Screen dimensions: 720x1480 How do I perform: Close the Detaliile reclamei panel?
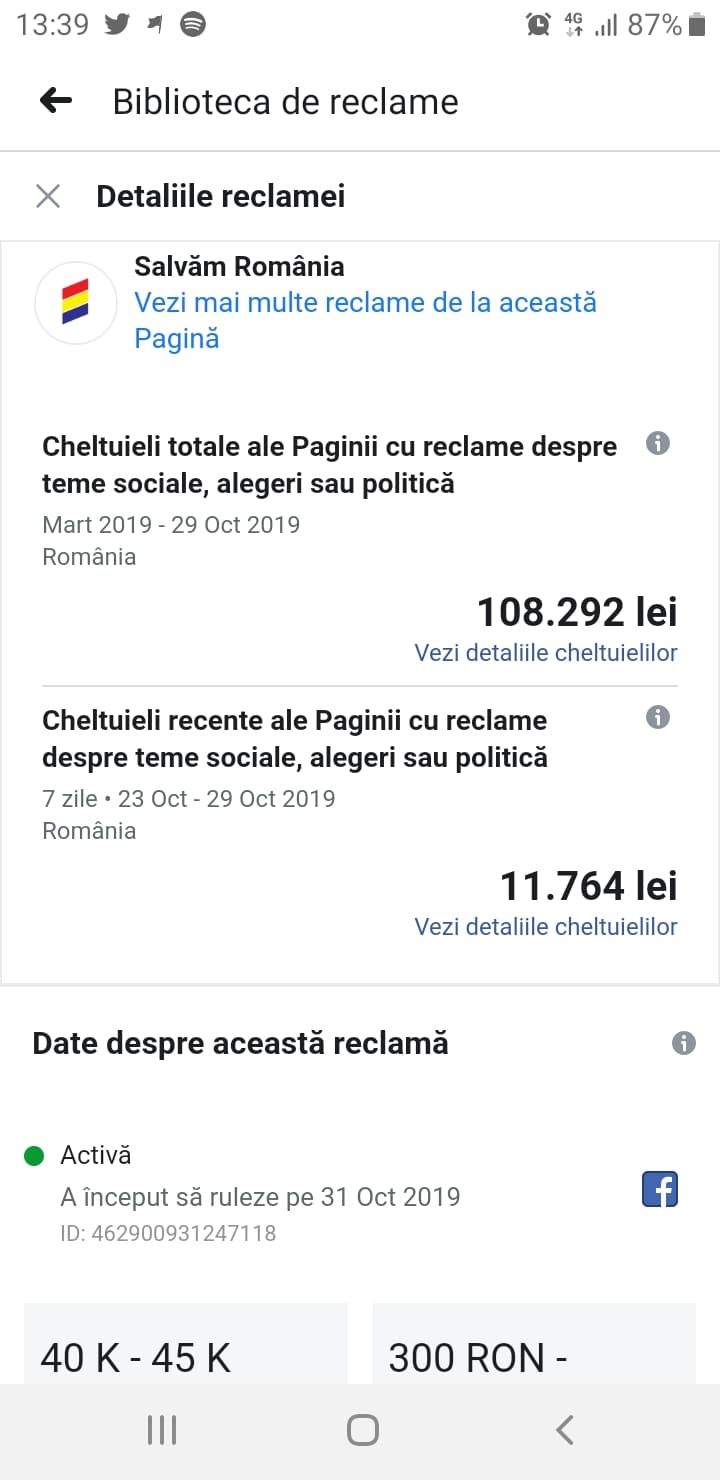[x=48, y=196]
